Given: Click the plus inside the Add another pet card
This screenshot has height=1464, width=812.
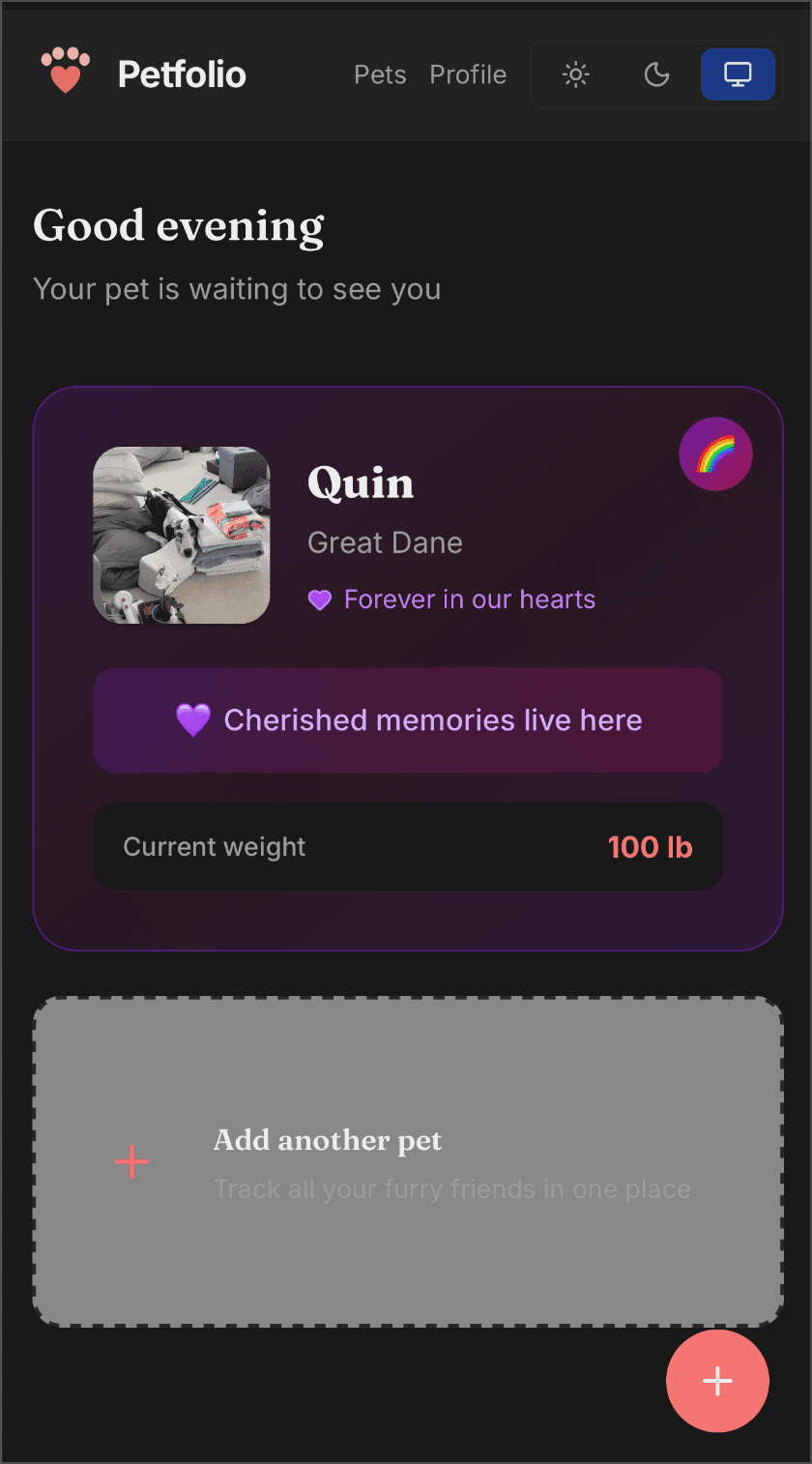Looking at the screenshot, I should (131, 1161).
